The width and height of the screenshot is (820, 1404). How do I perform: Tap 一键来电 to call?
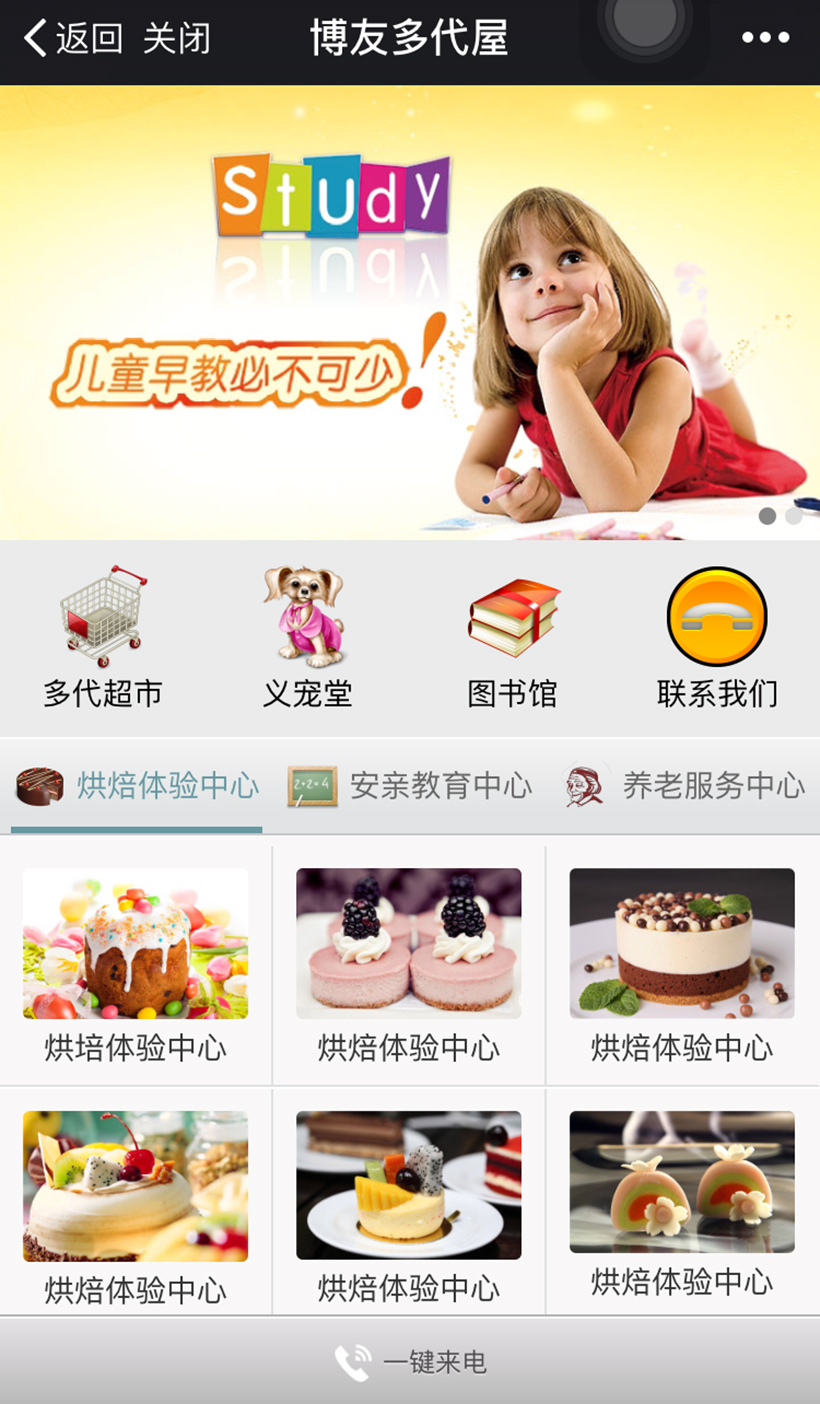click(x=410, y=1362)
